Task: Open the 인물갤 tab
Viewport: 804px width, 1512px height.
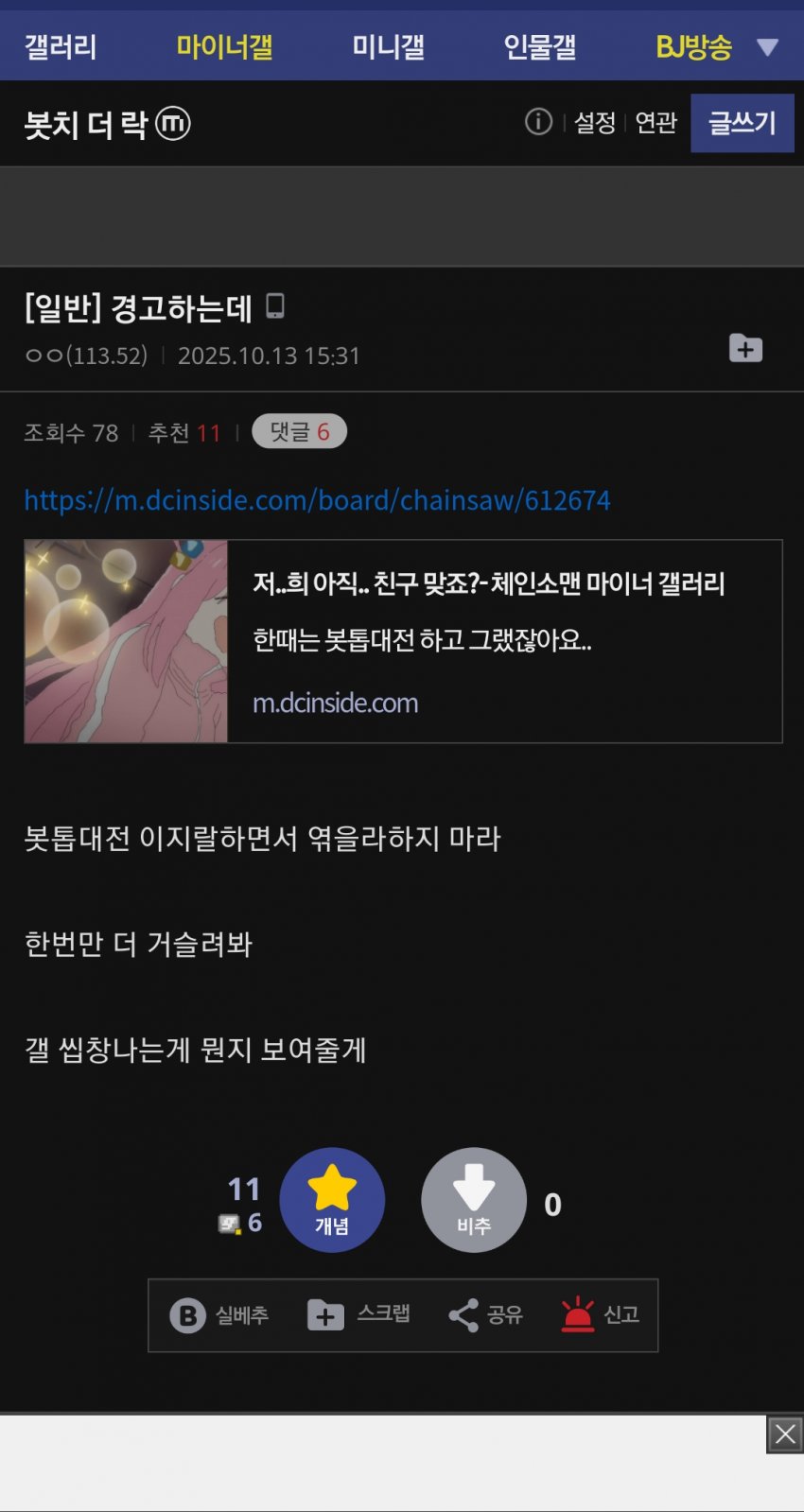Action: pos(539,46)
